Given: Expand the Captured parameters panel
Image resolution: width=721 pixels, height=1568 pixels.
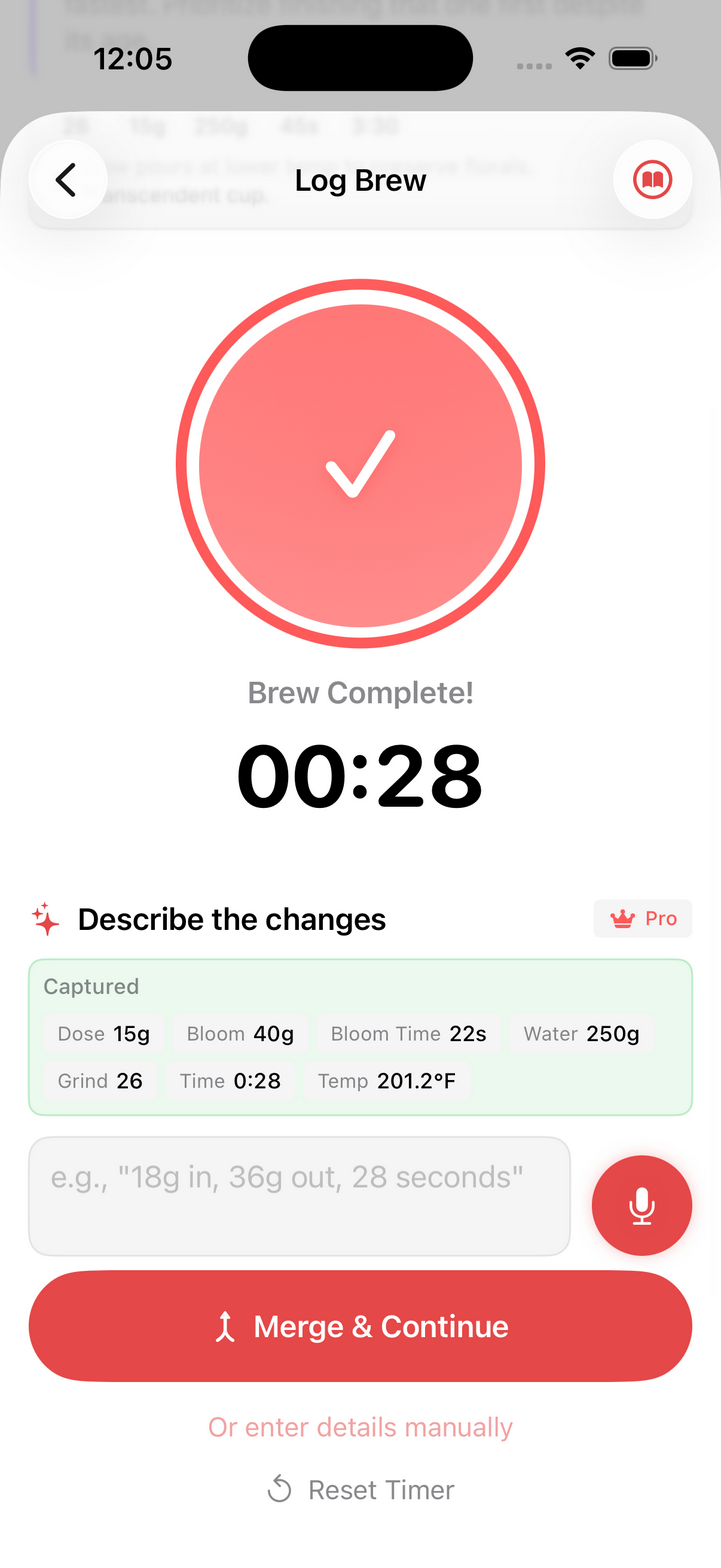Looking at the screenshot, I should click(x=360, y=1036).
